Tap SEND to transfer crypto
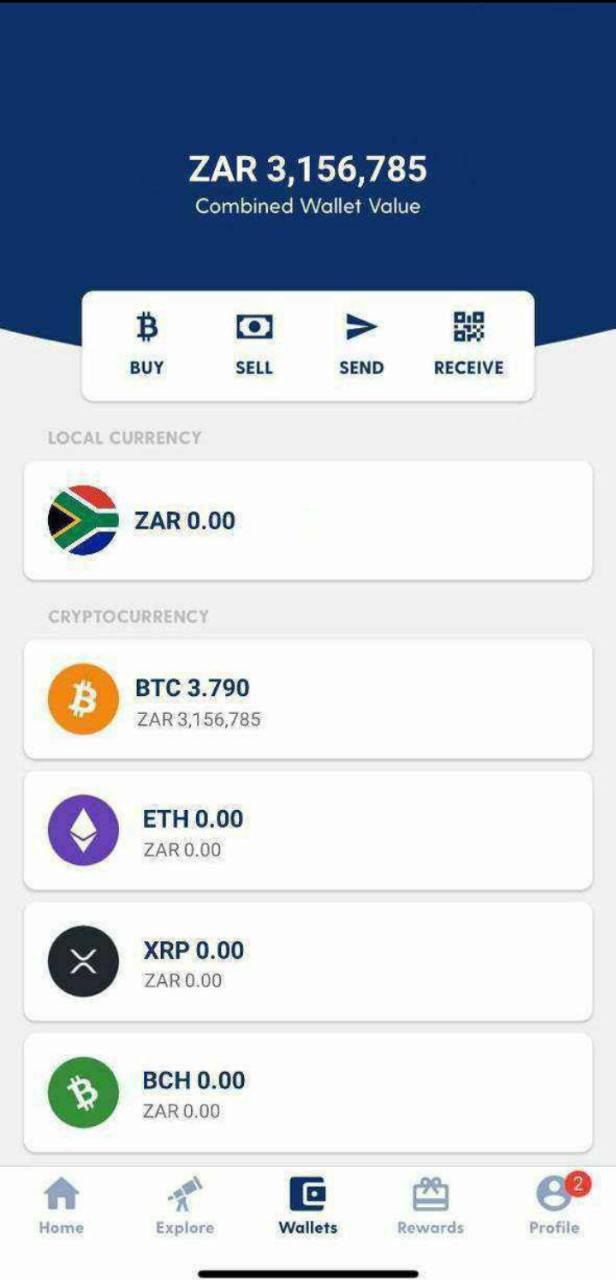Viewport: 616px width, 1280px height. (361, 344)
